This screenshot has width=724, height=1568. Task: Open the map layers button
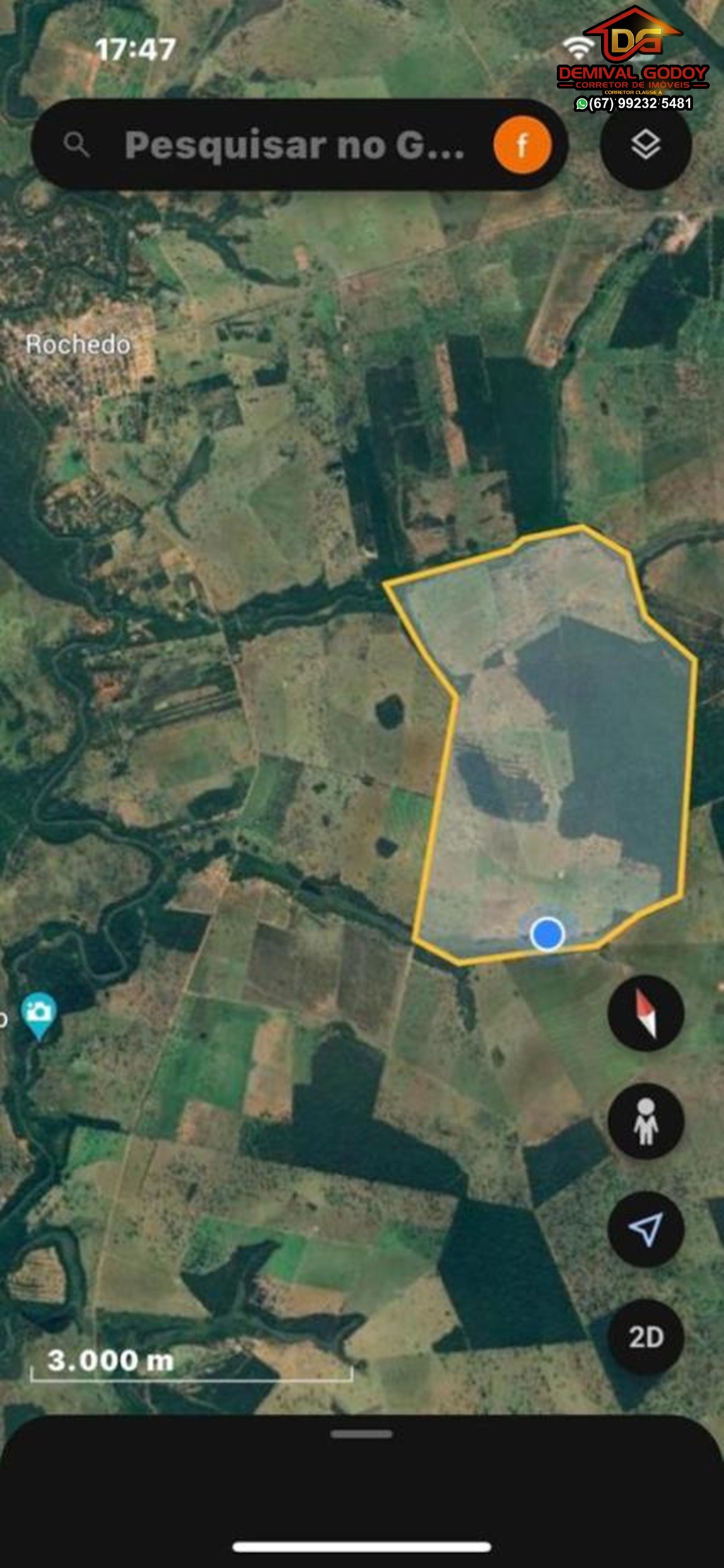tap(646, 145)
